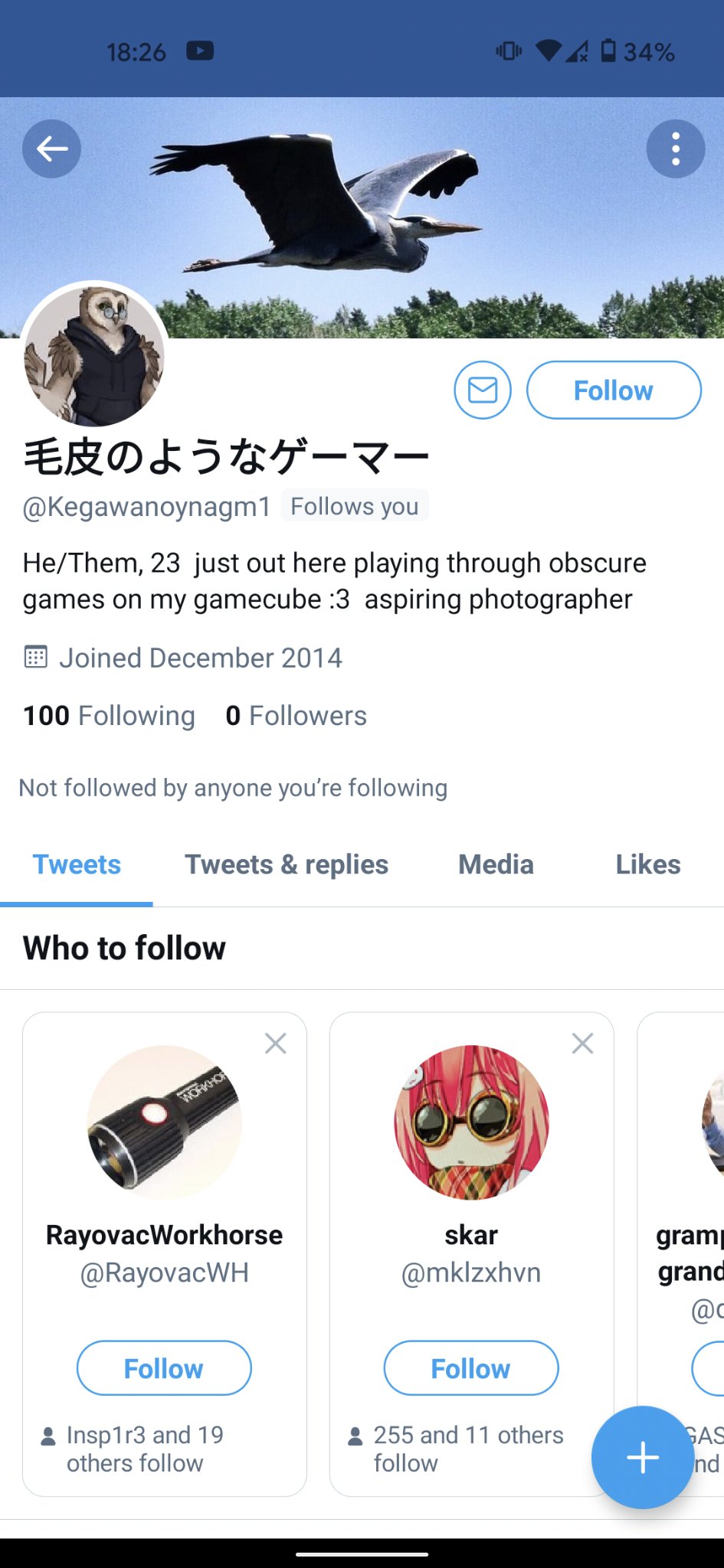
Task: Dismiss the skar suggestion card
Action: point(582,1043)
